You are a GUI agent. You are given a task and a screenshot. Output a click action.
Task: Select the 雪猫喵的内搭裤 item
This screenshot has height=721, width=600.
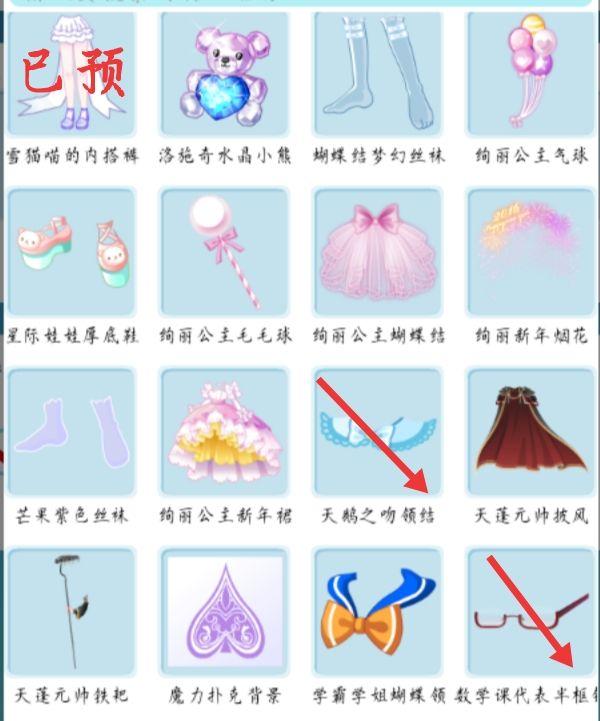click(x=71, y=75)
